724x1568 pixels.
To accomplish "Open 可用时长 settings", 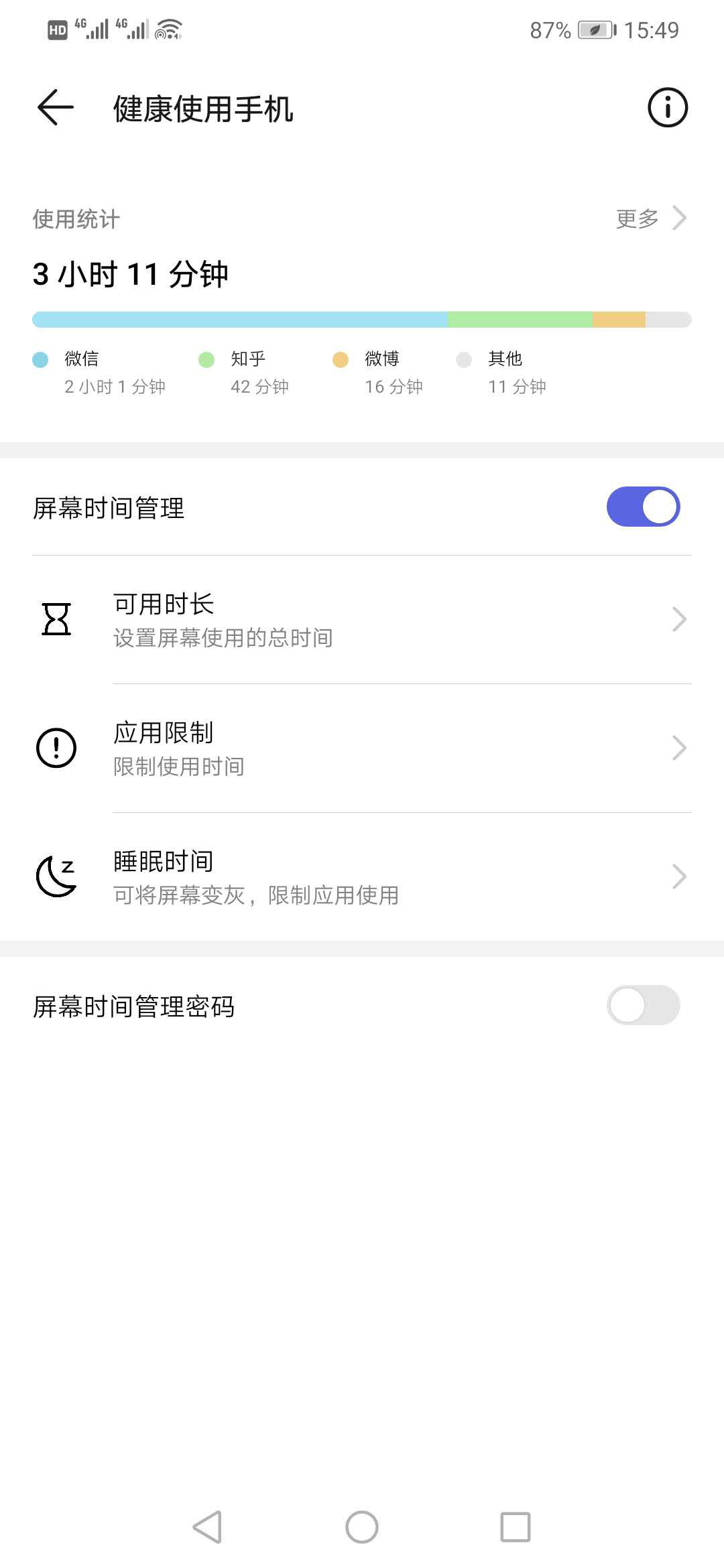I will click(362, 619).
